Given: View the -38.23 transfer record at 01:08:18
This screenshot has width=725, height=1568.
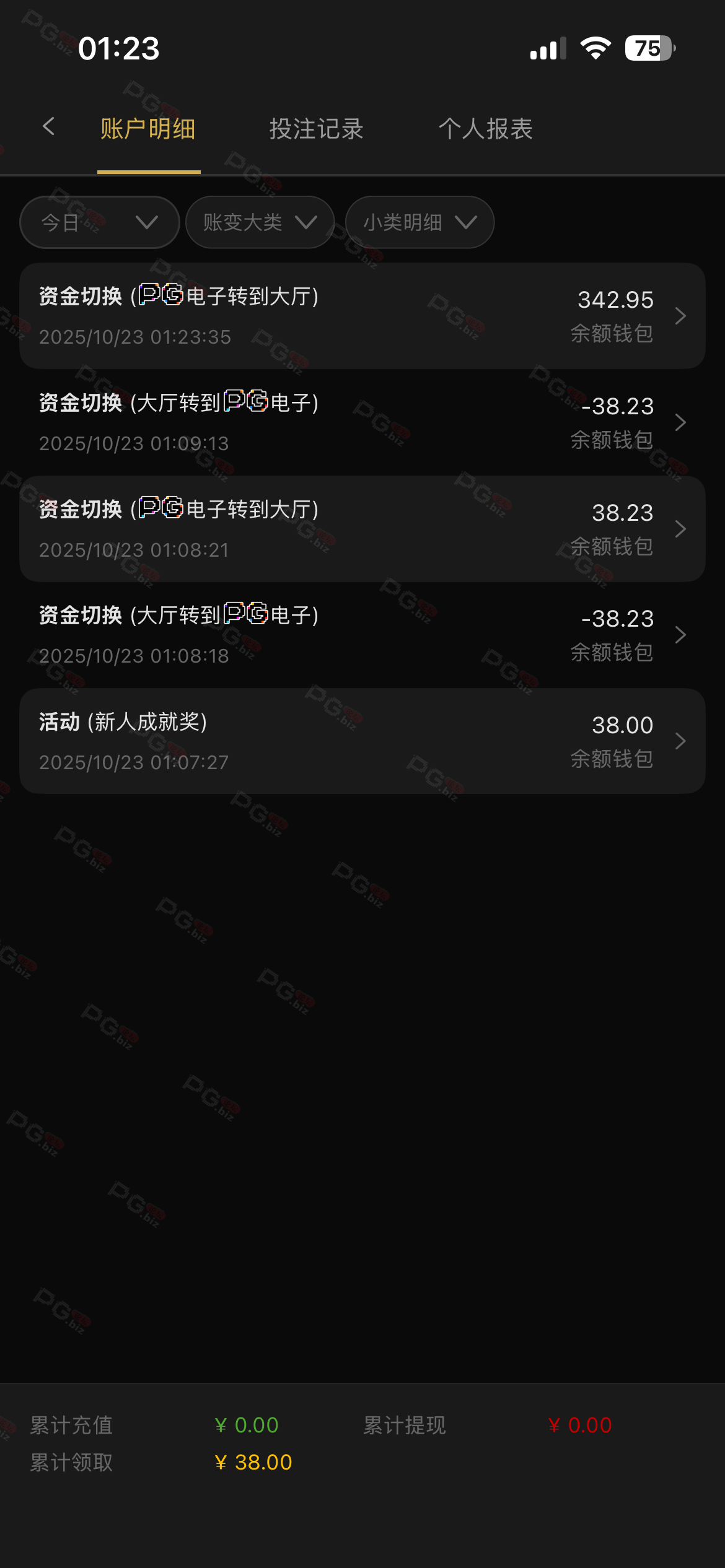Looking at the screenshot, I should 362,635.
